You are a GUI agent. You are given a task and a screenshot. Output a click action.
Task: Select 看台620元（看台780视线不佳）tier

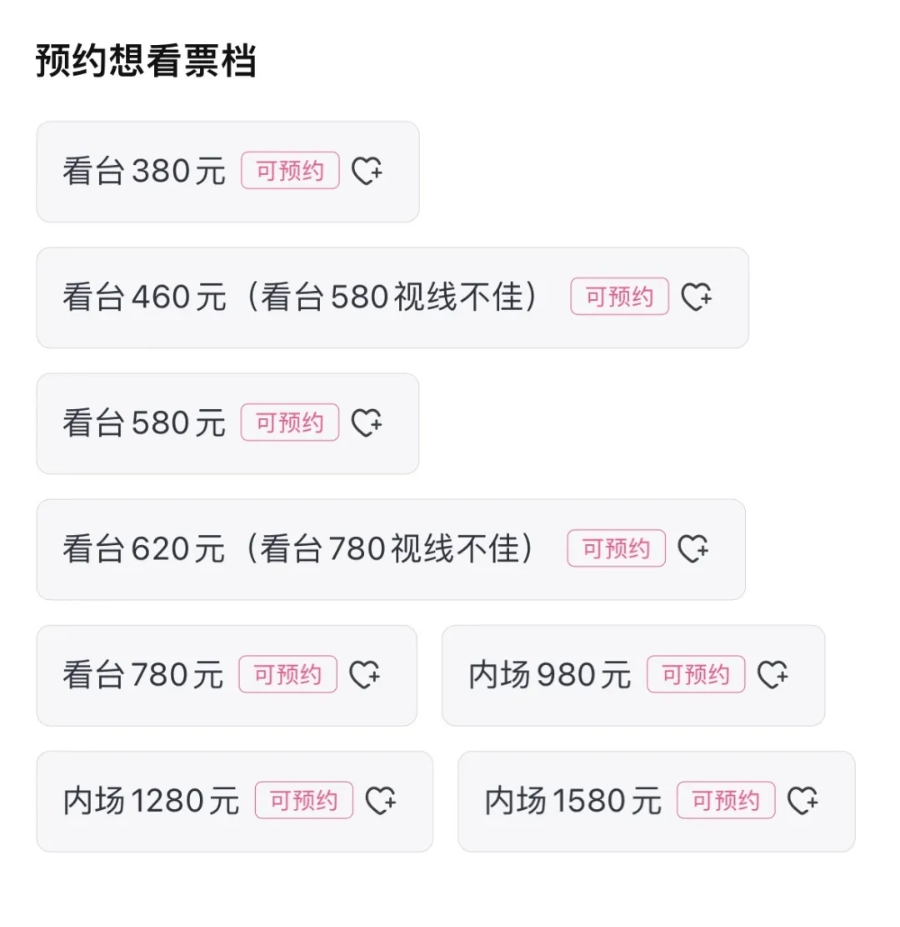(298, 549)
